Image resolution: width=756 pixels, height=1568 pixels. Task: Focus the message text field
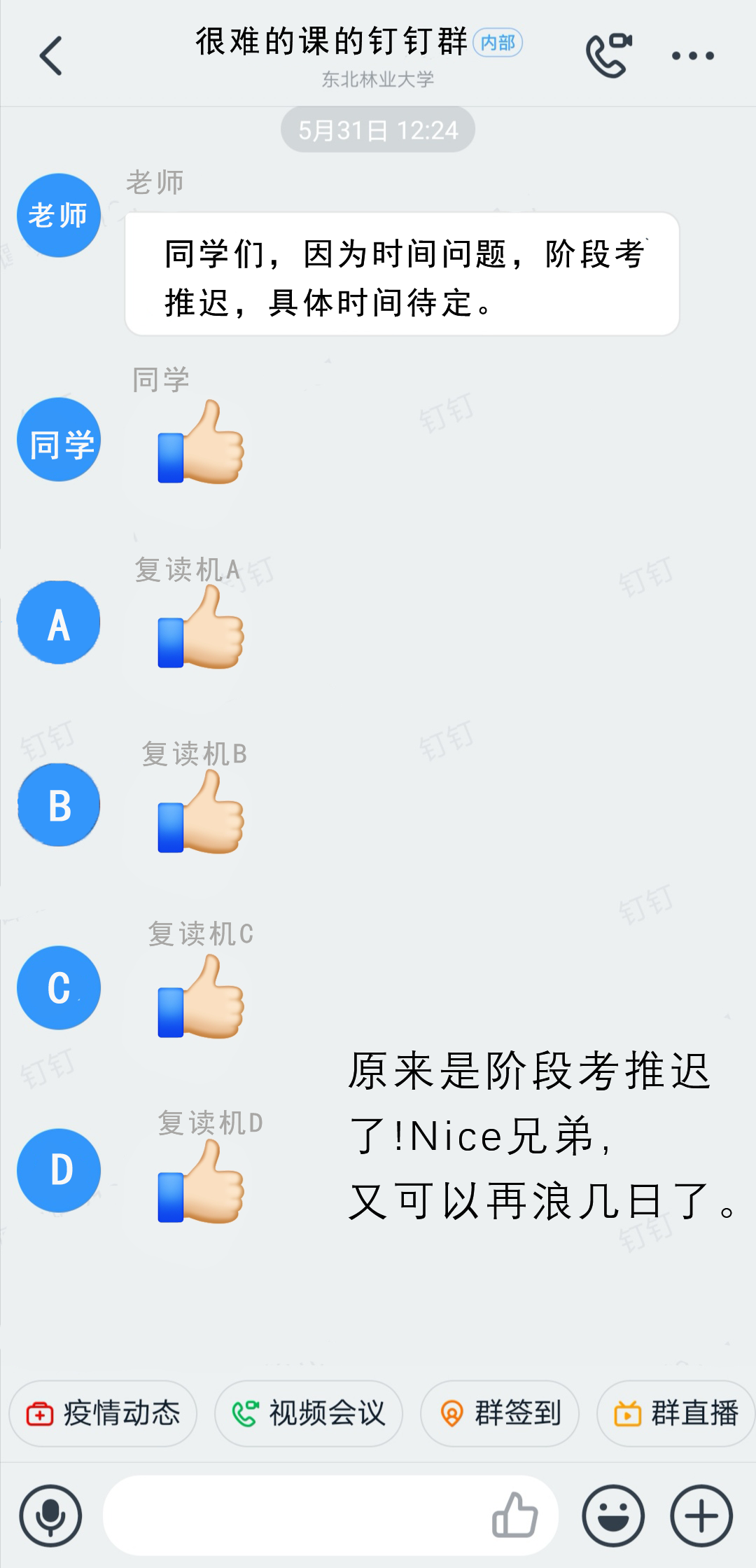294,1515
